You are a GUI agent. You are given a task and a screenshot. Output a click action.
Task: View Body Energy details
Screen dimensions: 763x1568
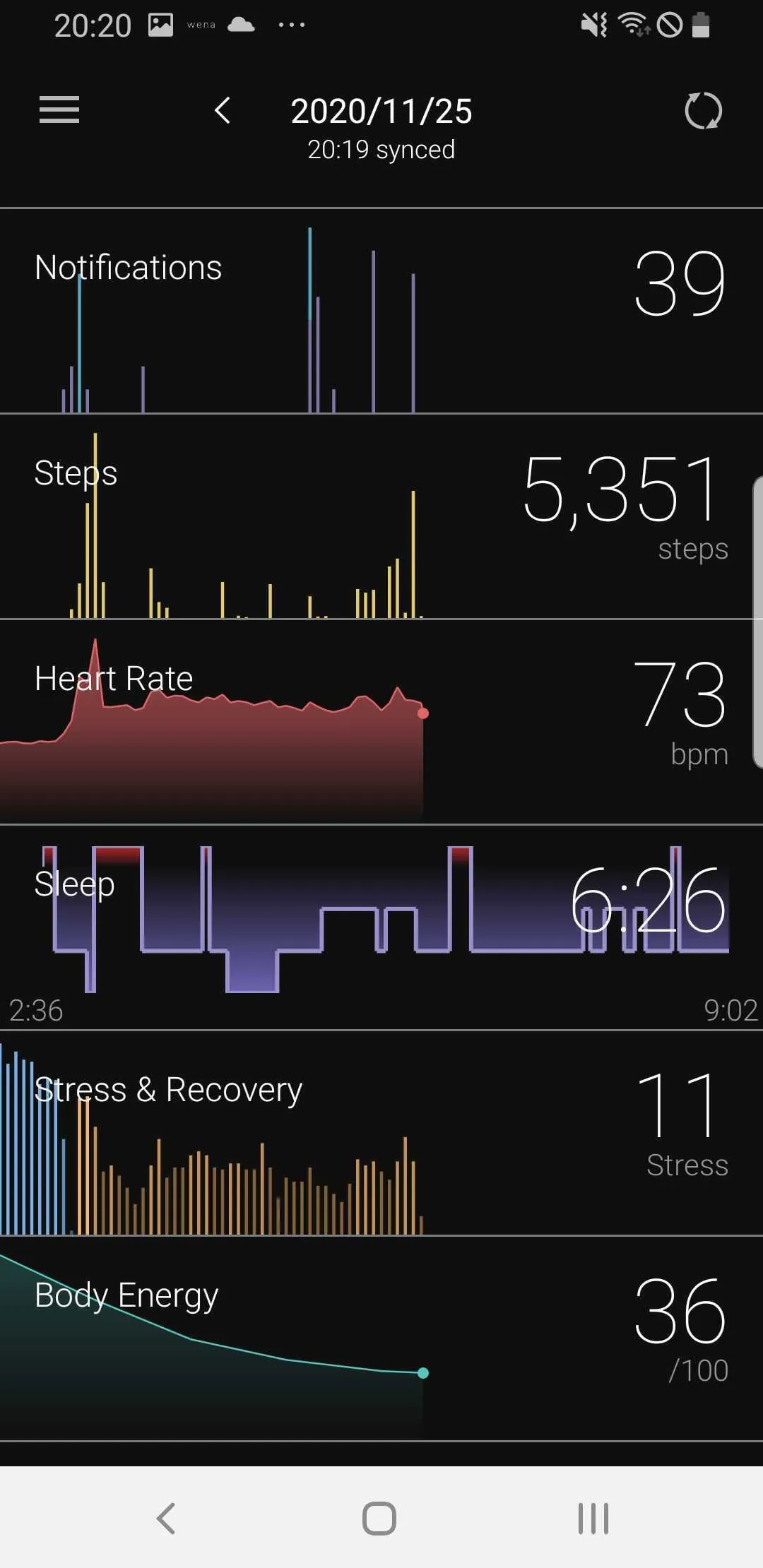(381, 1338)
